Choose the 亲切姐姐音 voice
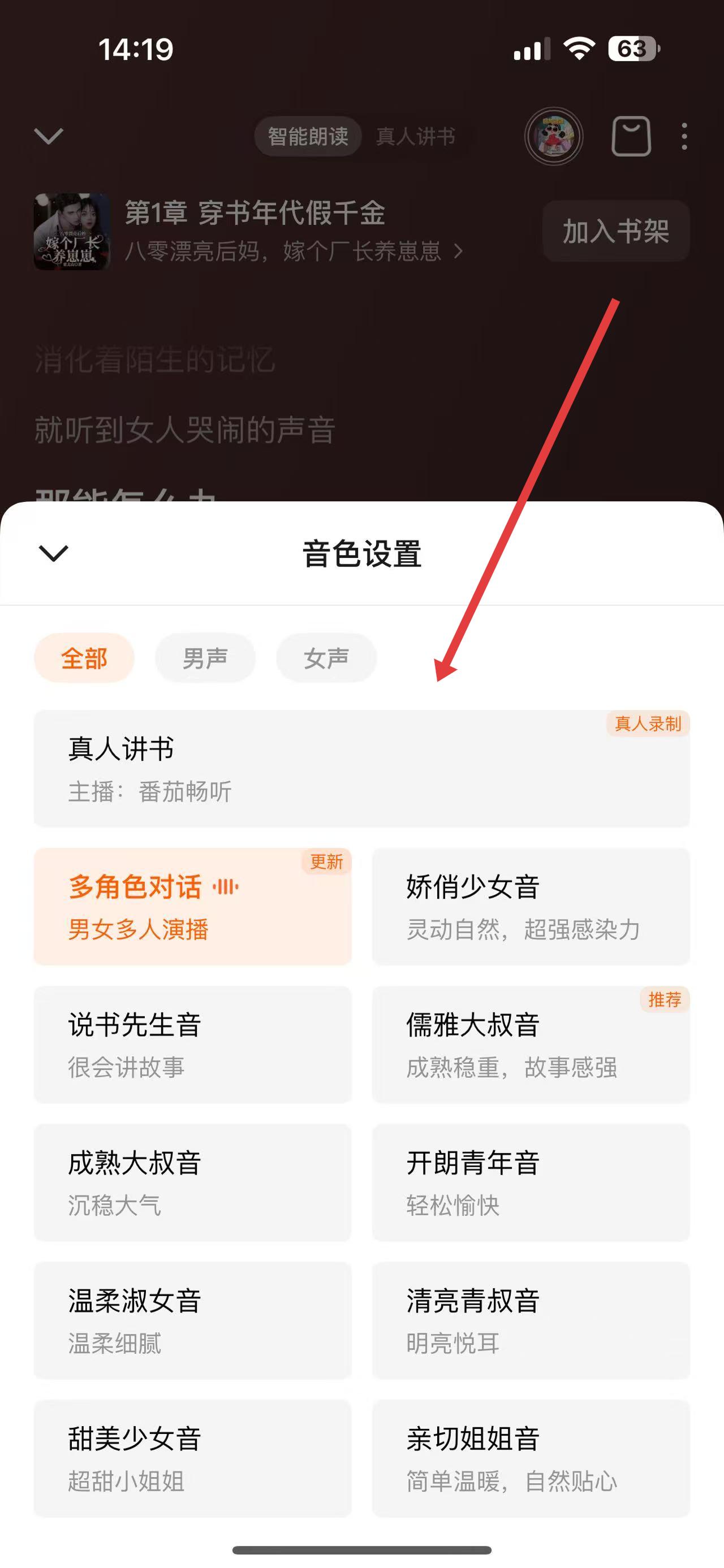Image resolution: width=724 pixels, height=1568 pixels. (531, 1458)
